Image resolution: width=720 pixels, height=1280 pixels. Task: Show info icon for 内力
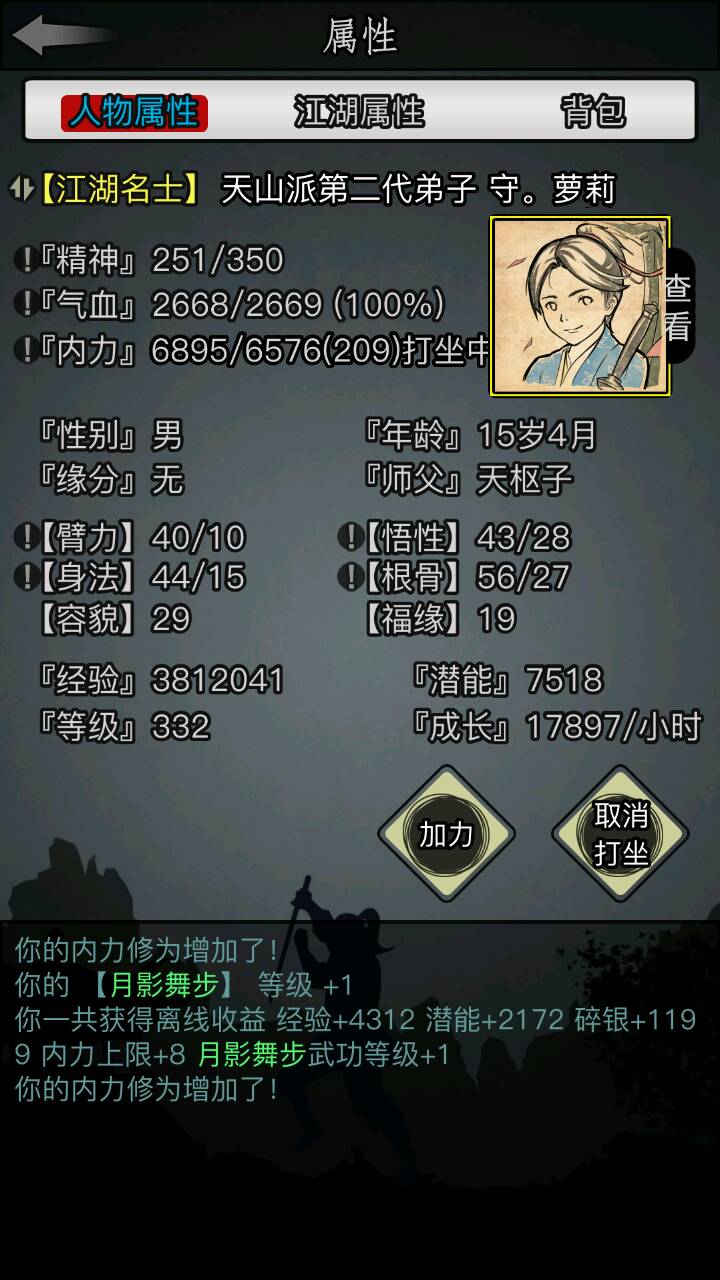tap(25, 349)
